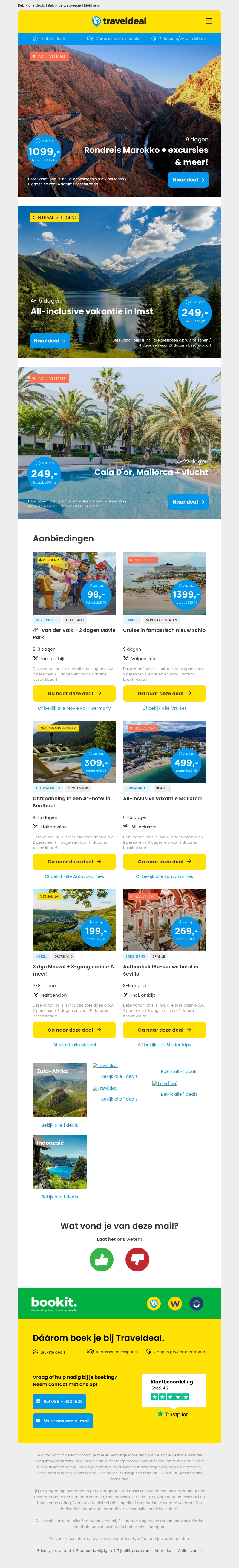Go to the Movie Park deal button

pyautogui.click(x=74, y=693)
